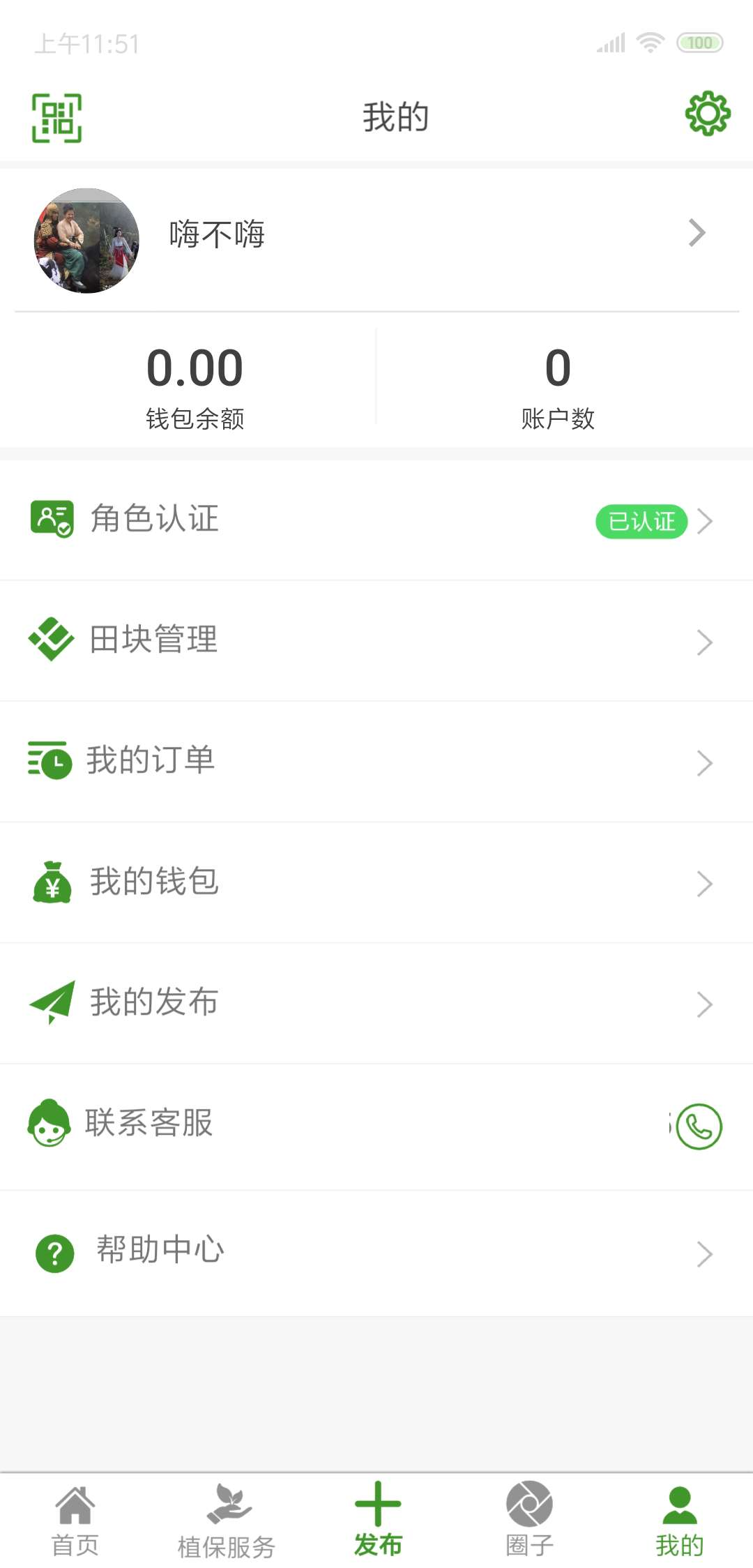Switch to the 圈子 tab
This screenshot has height=1568, width=753.
(x=529, y=1521)
